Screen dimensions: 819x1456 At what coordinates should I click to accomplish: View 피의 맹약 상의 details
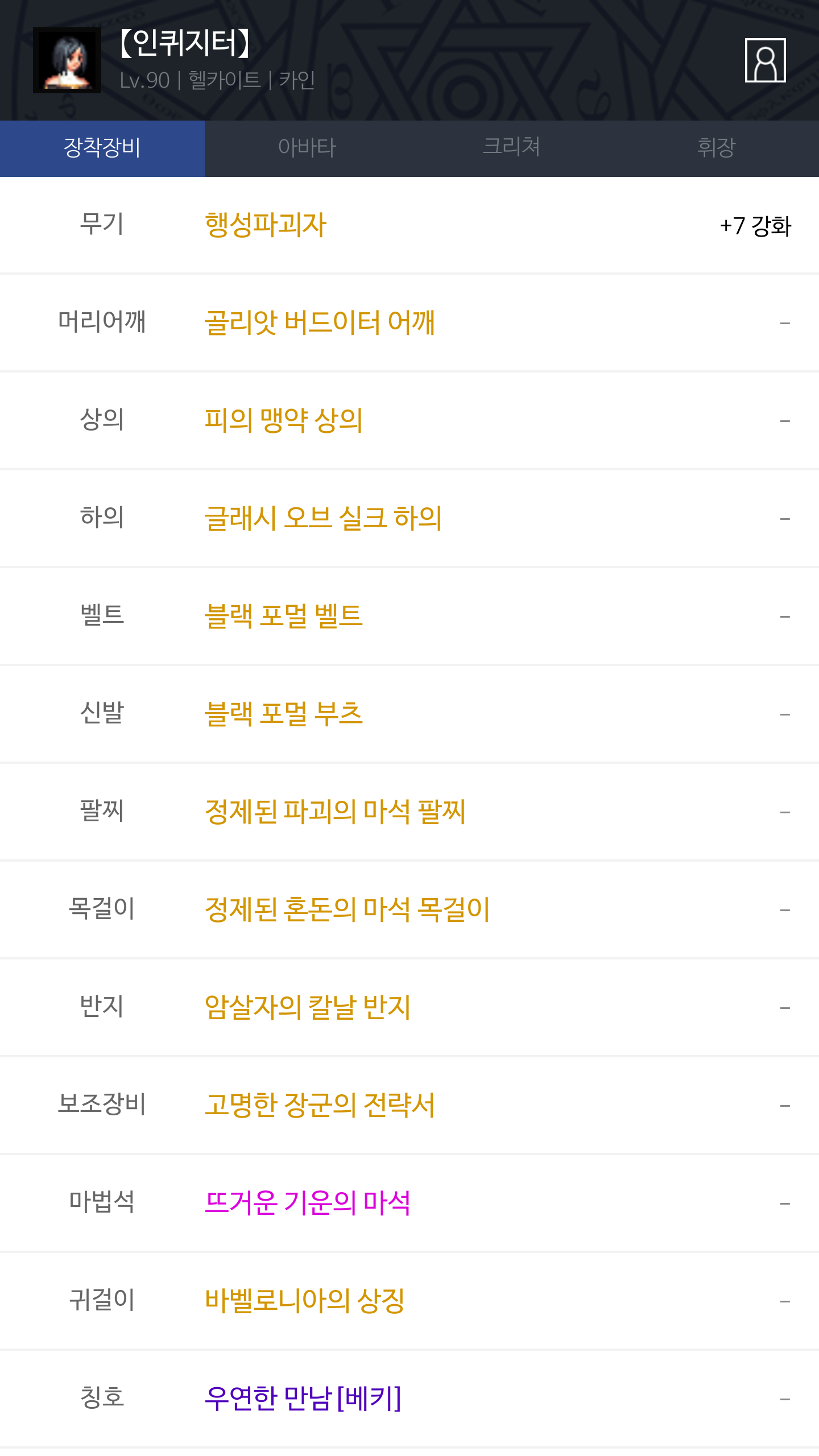[283, 421]
